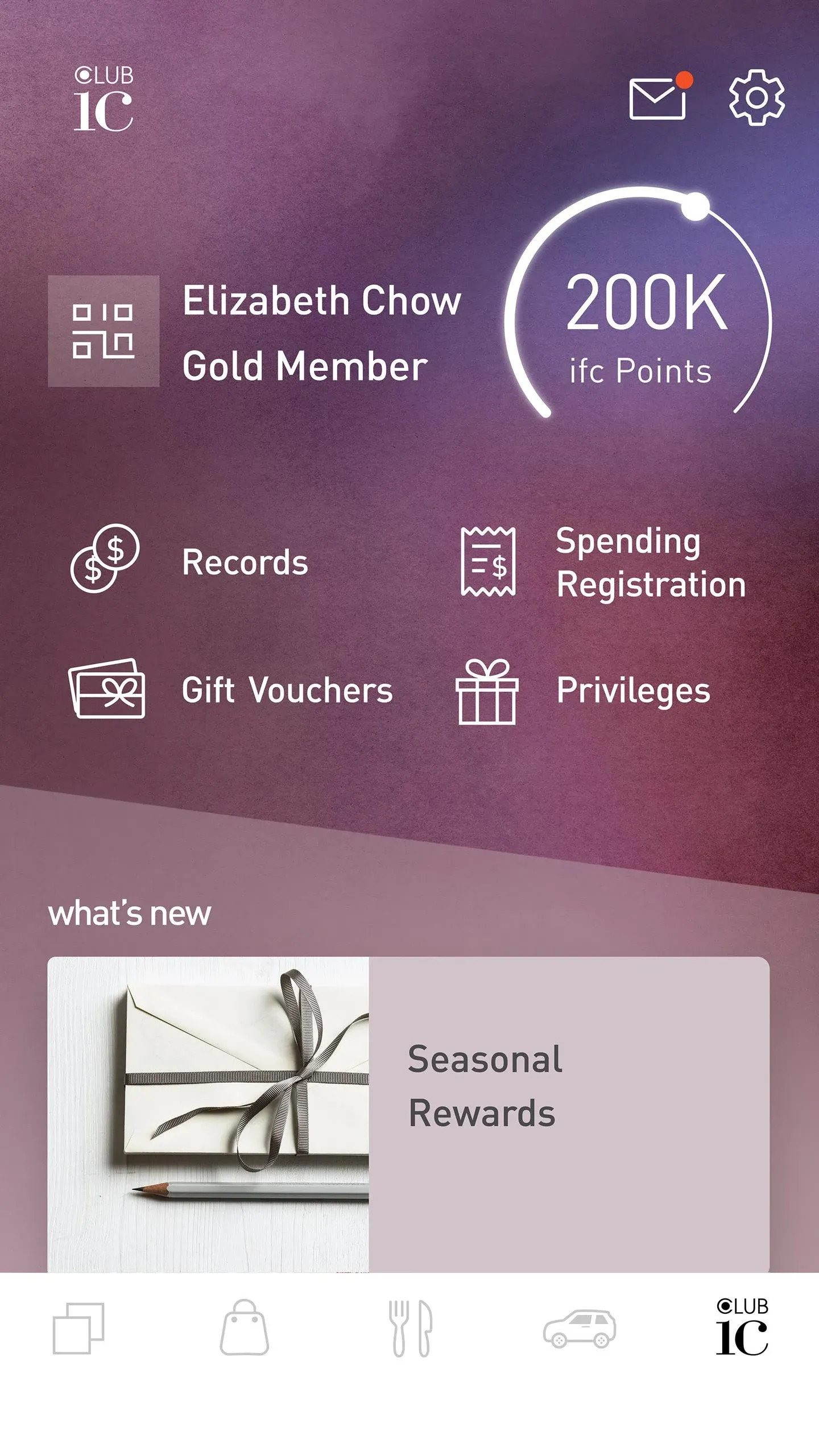819x1456 pixels.
Task: Switch to the dining tab
Action: (x=410, y=1328)
